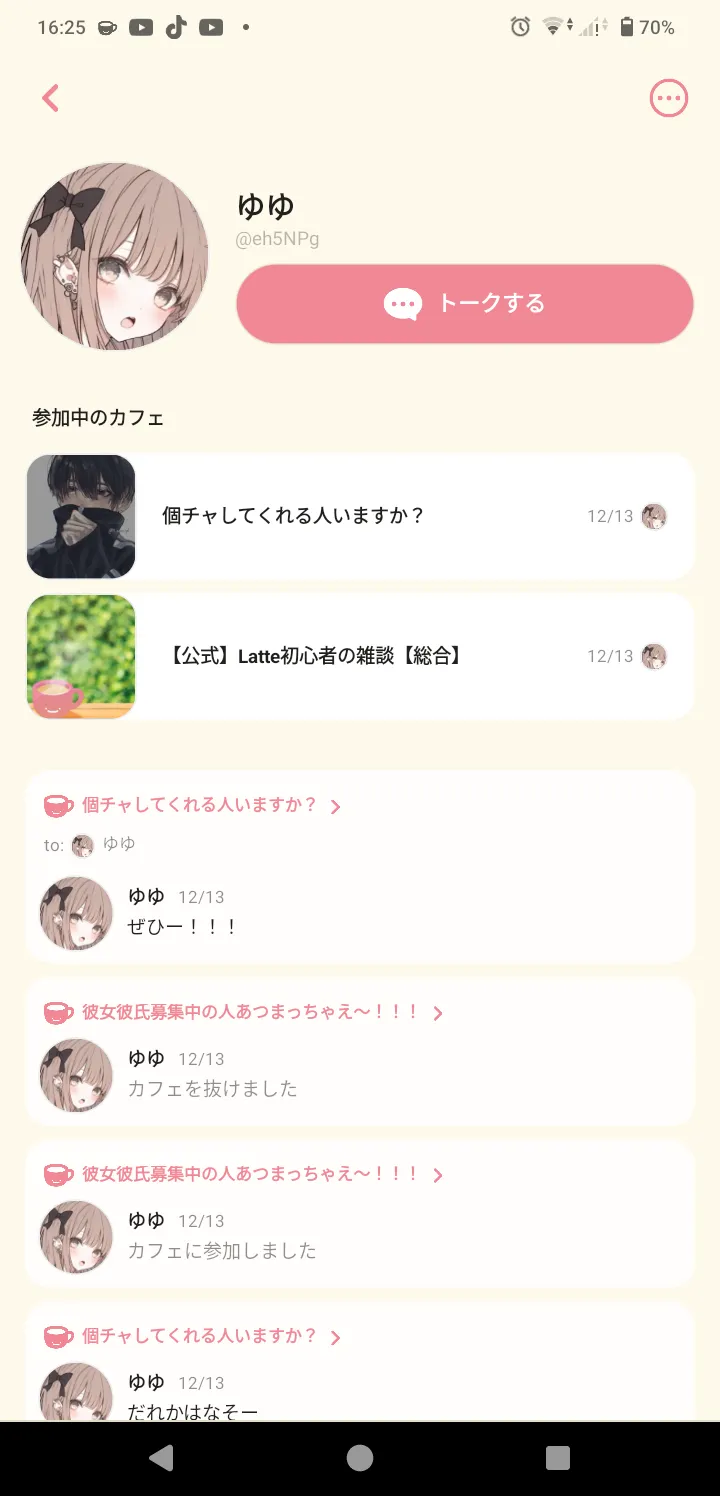The width and height of the screenshot is (720, 1496).
Task: Open the 【公式】Latte初心者の雑談【総合】 cafe
Action: click(360, 656)
